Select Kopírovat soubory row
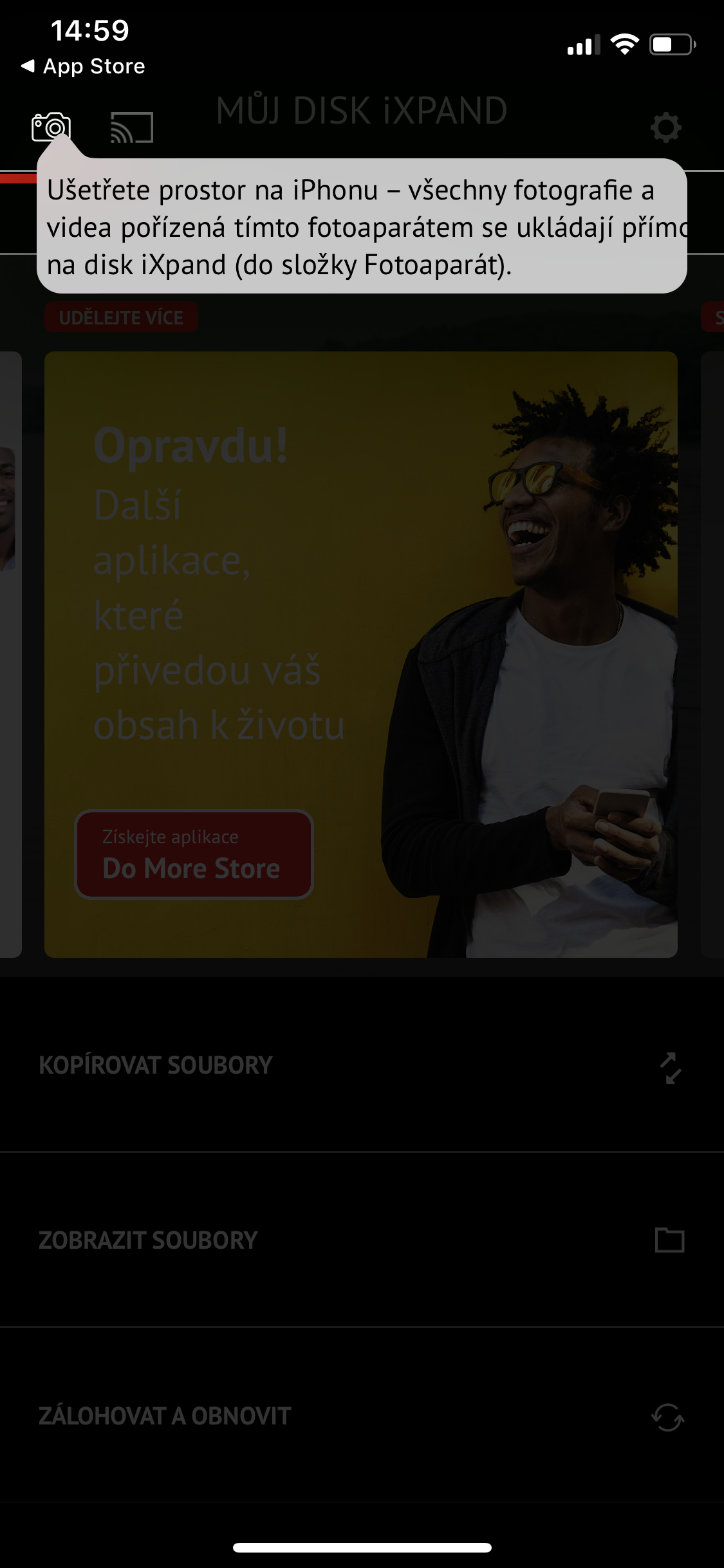724x1568 pixels. click(362, 1065)
